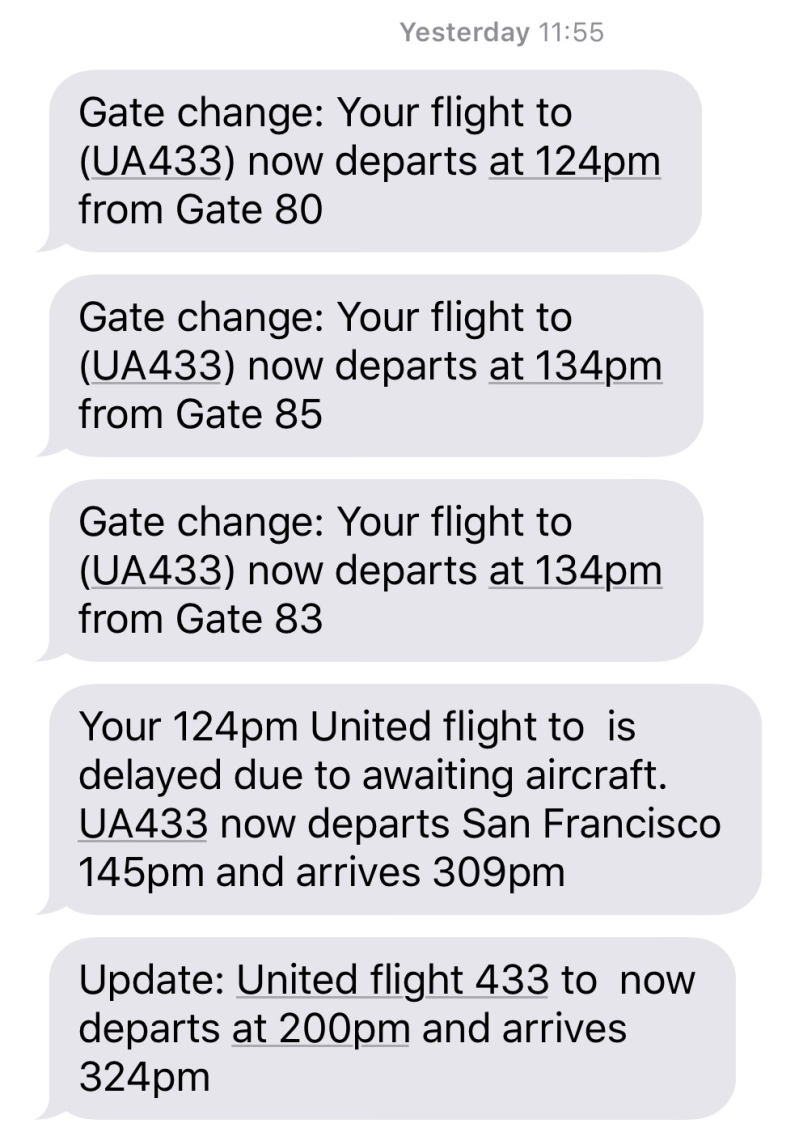Open UA433 link in the delayed flight message

click(x=142, y=825)
